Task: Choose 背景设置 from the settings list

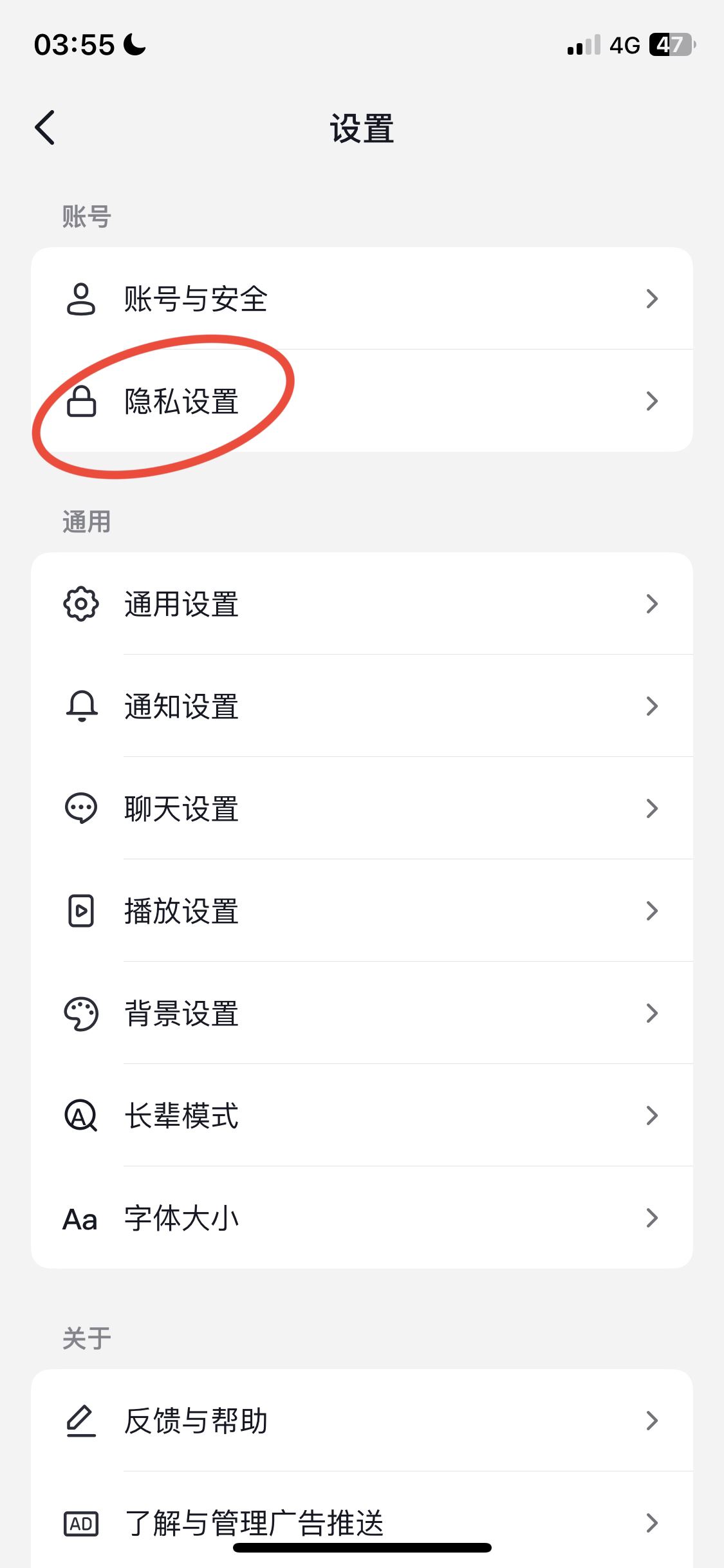Action: click(181, 1013)
